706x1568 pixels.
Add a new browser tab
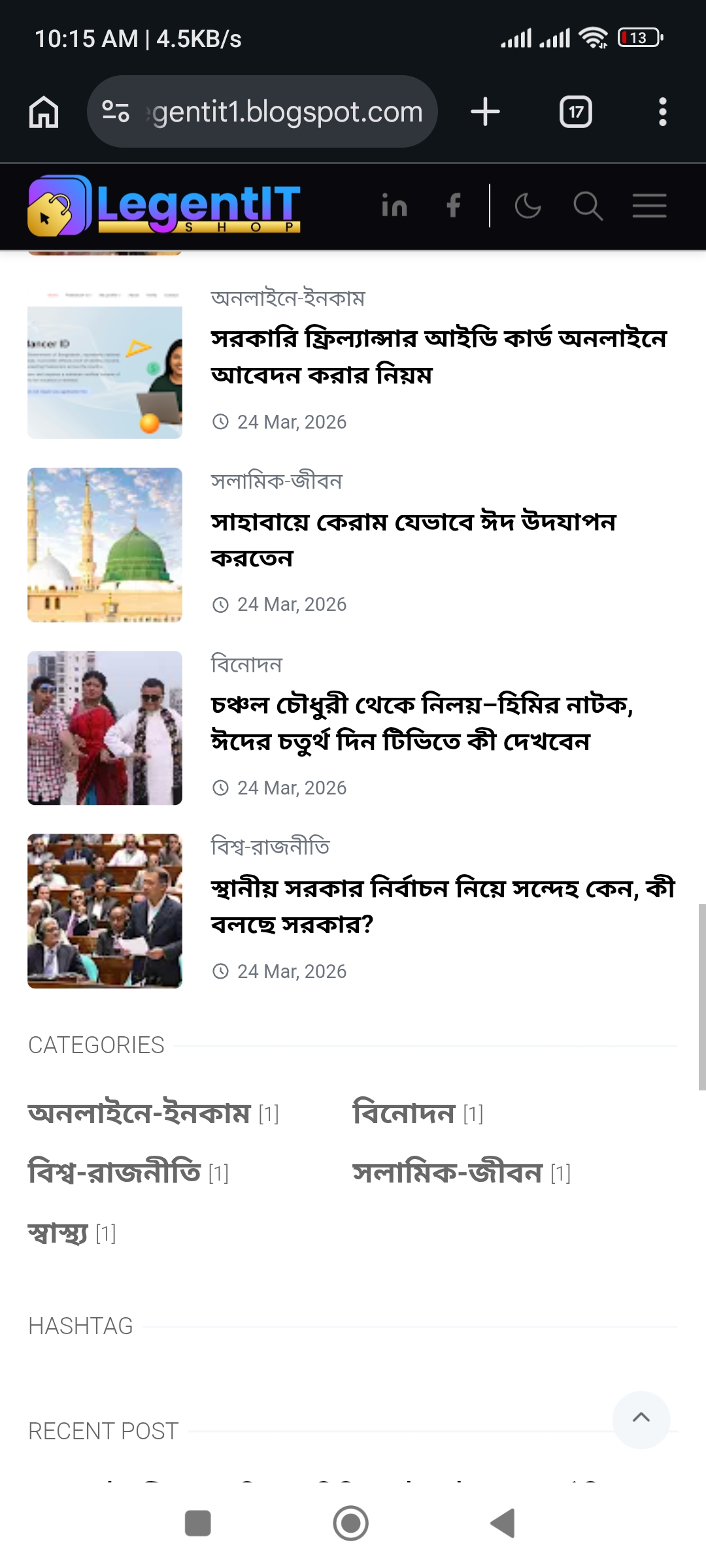point(485,112)
